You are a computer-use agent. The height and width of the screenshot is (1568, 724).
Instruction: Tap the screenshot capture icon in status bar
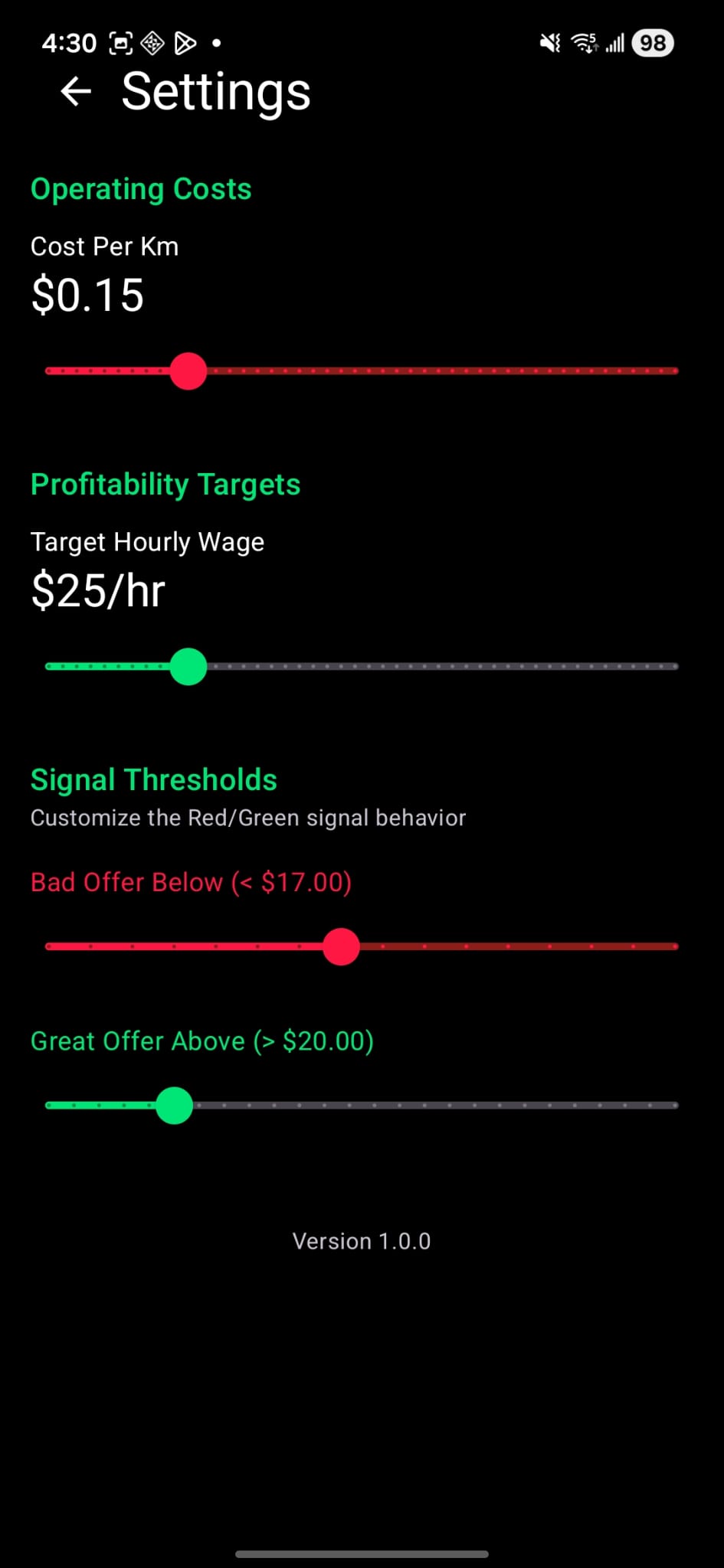tap(120, 44)
